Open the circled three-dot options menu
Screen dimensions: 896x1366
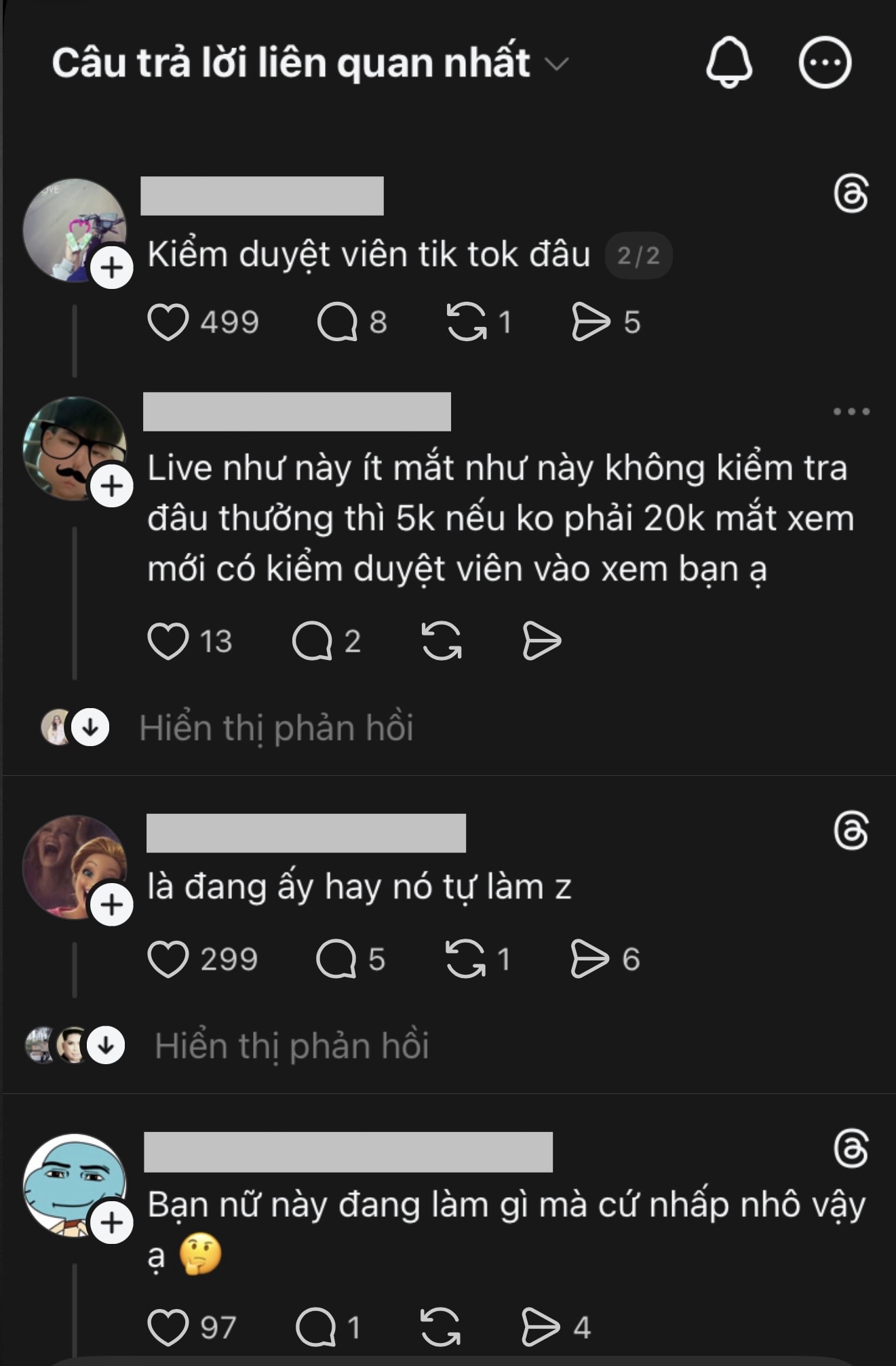pyautogui.click(x=824, y=62)
